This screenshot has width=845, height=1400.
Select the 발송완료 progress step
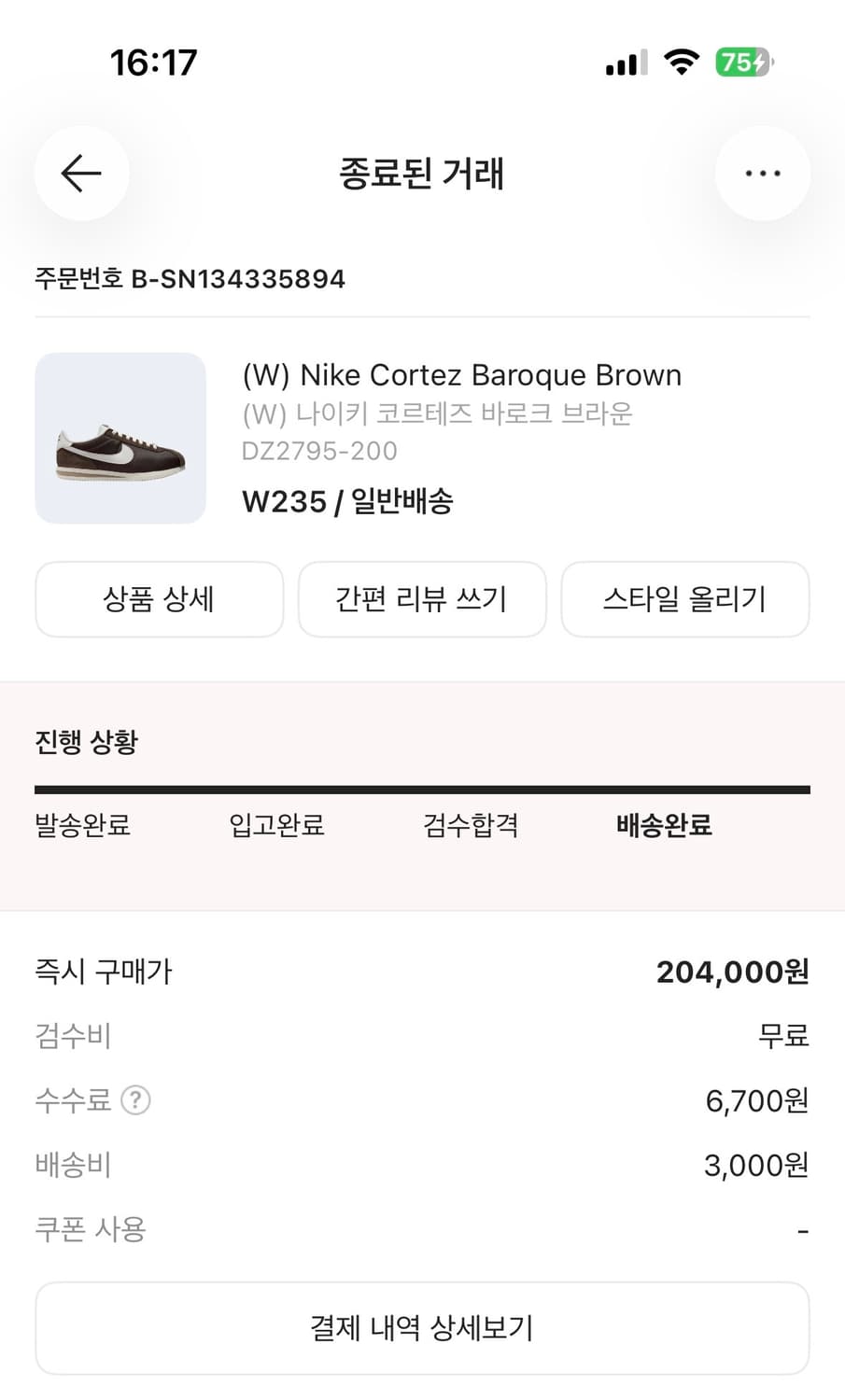point(82,826)
